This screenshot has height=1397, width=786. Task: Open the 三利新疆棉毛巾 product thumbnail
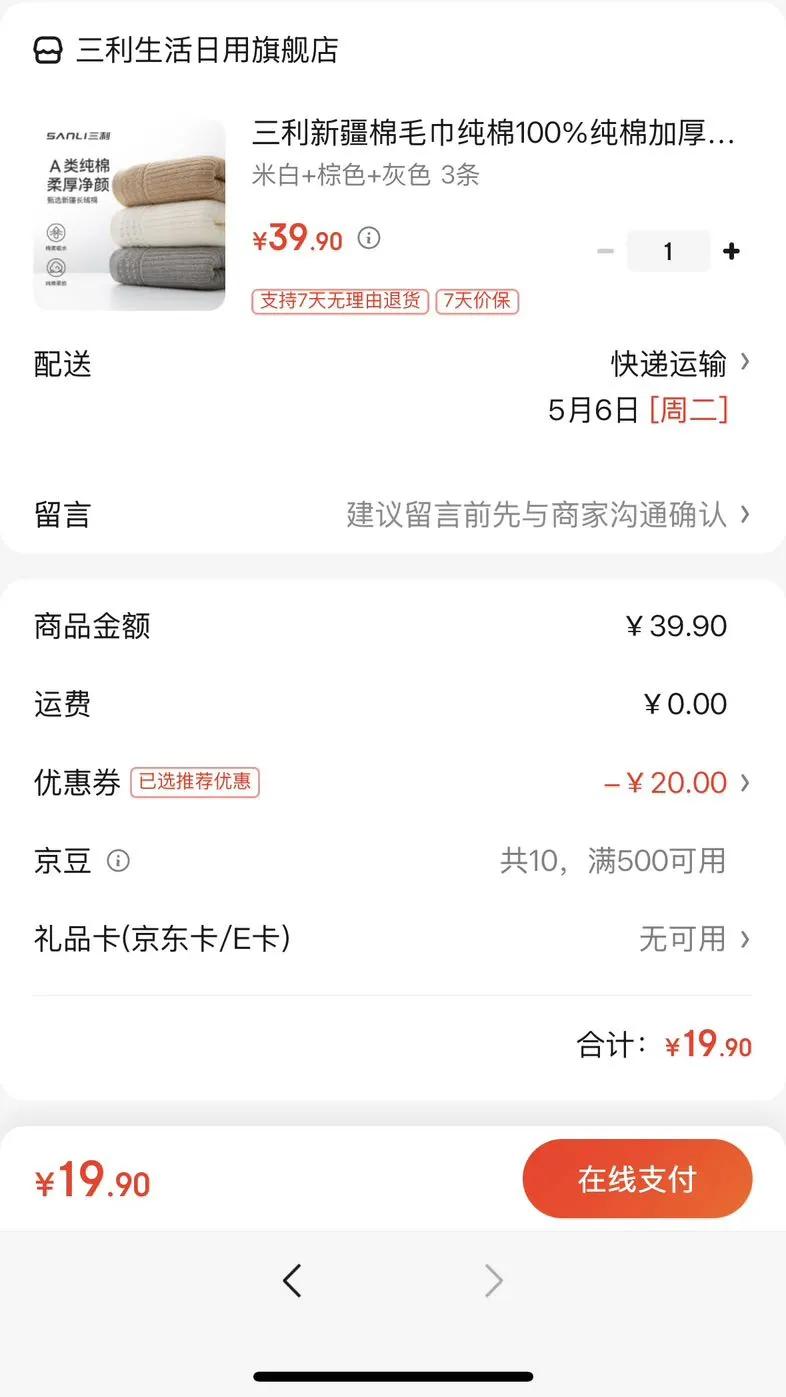click(x=130, y=215)
